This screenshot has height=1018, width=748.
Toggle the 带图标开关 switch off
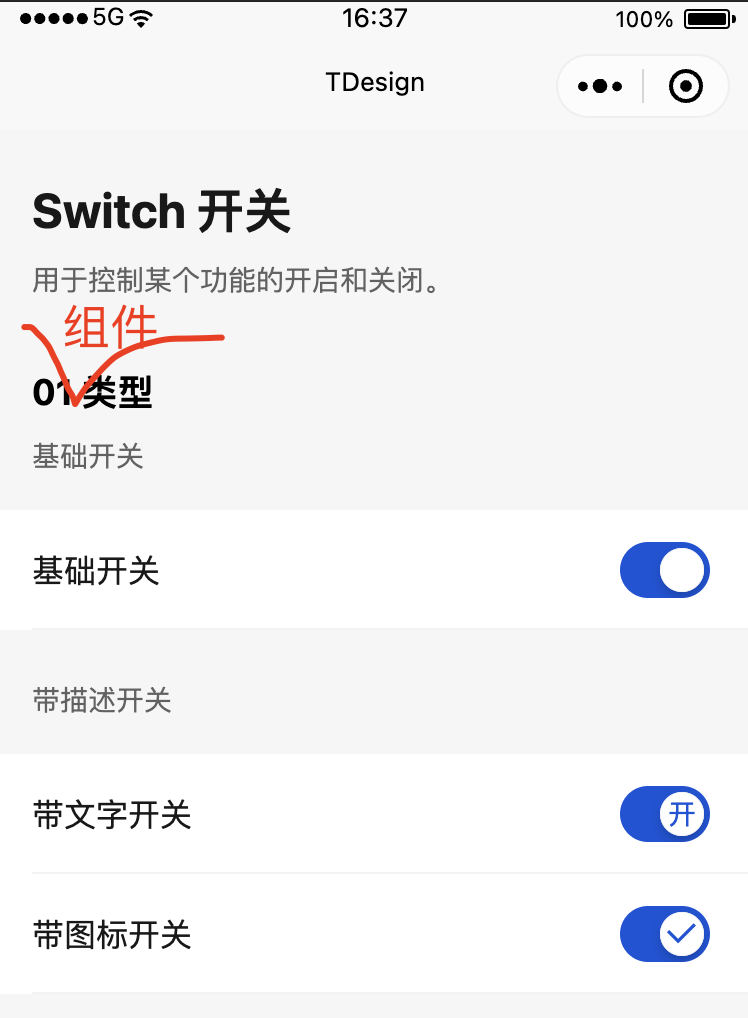pos(665,934)
